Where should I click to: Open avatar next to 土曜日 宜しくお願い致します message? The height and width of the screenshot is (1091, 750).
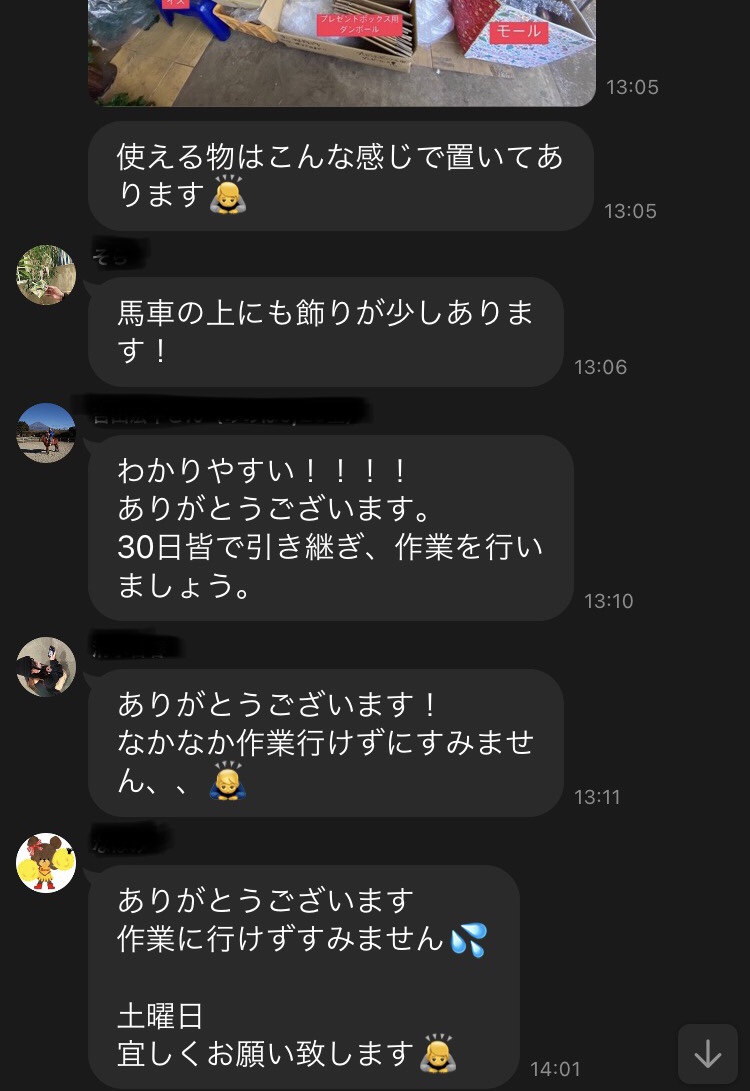(46, 863)
